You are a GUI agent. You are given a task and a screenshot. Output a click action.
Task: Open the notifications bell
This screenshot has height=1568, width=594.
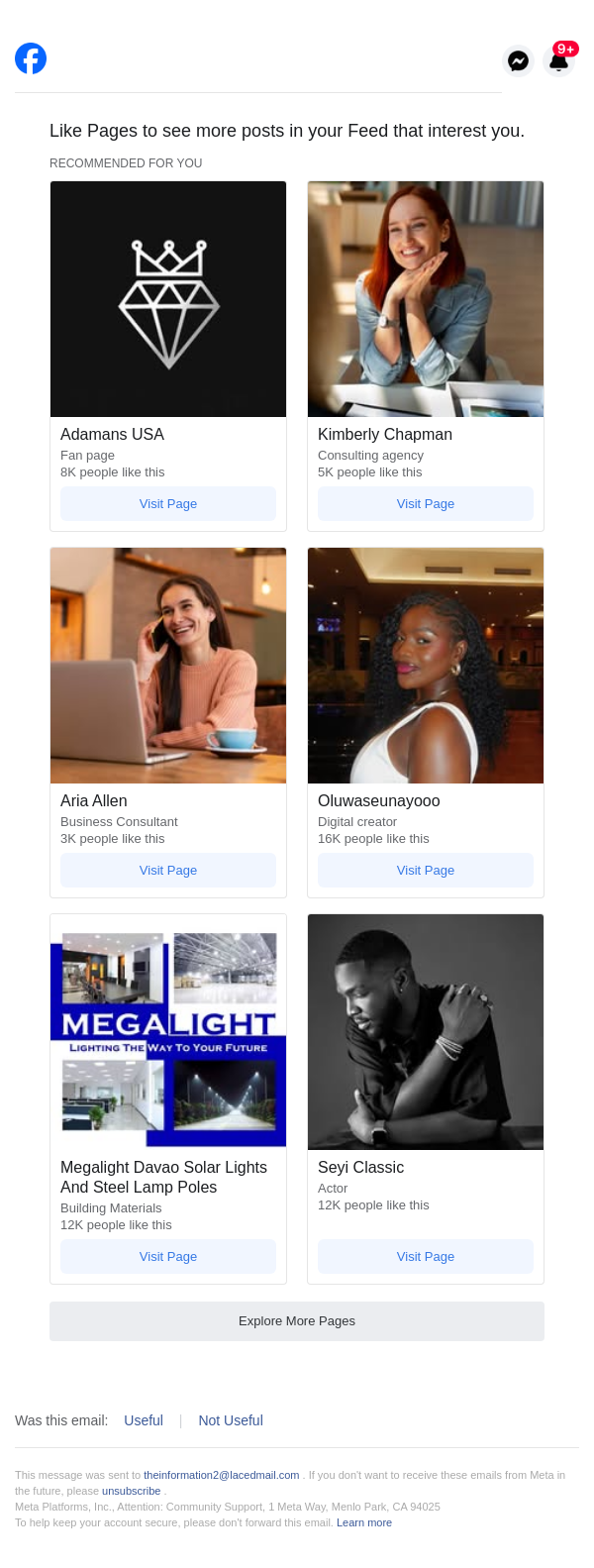[x=558, y=61]
